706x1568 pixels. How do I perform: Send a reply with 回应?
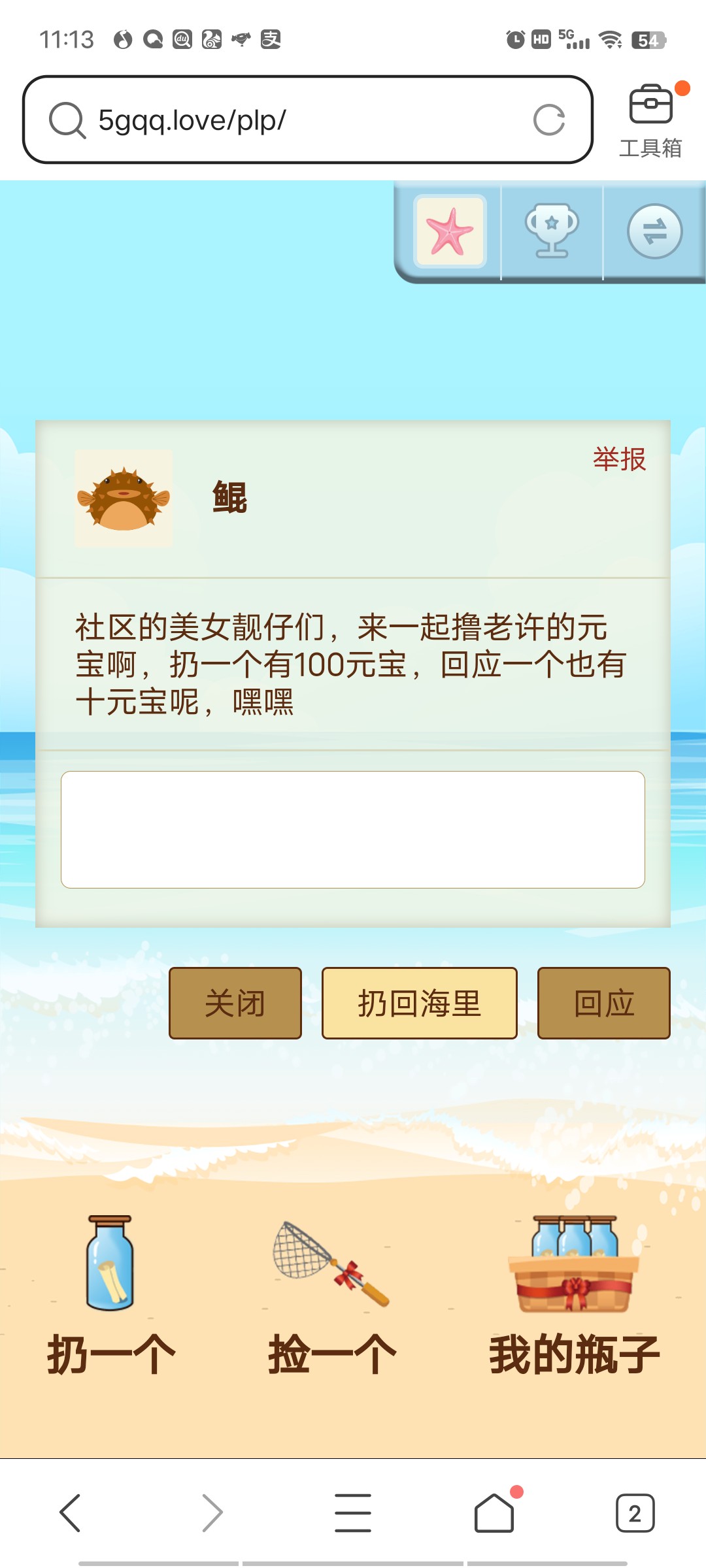click(603, 1003)
